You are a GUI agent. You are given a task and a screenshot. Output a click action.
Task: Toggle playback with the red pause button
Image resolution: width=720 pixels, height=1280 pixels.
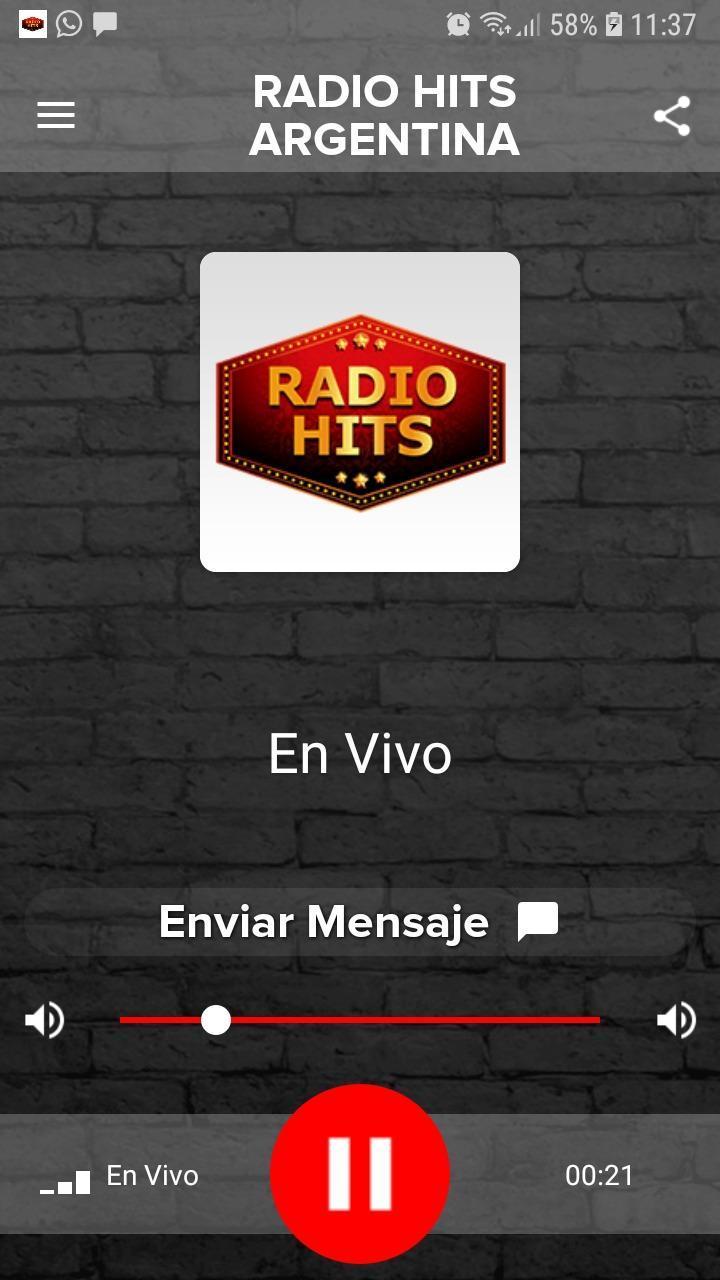pos(360,1175)
